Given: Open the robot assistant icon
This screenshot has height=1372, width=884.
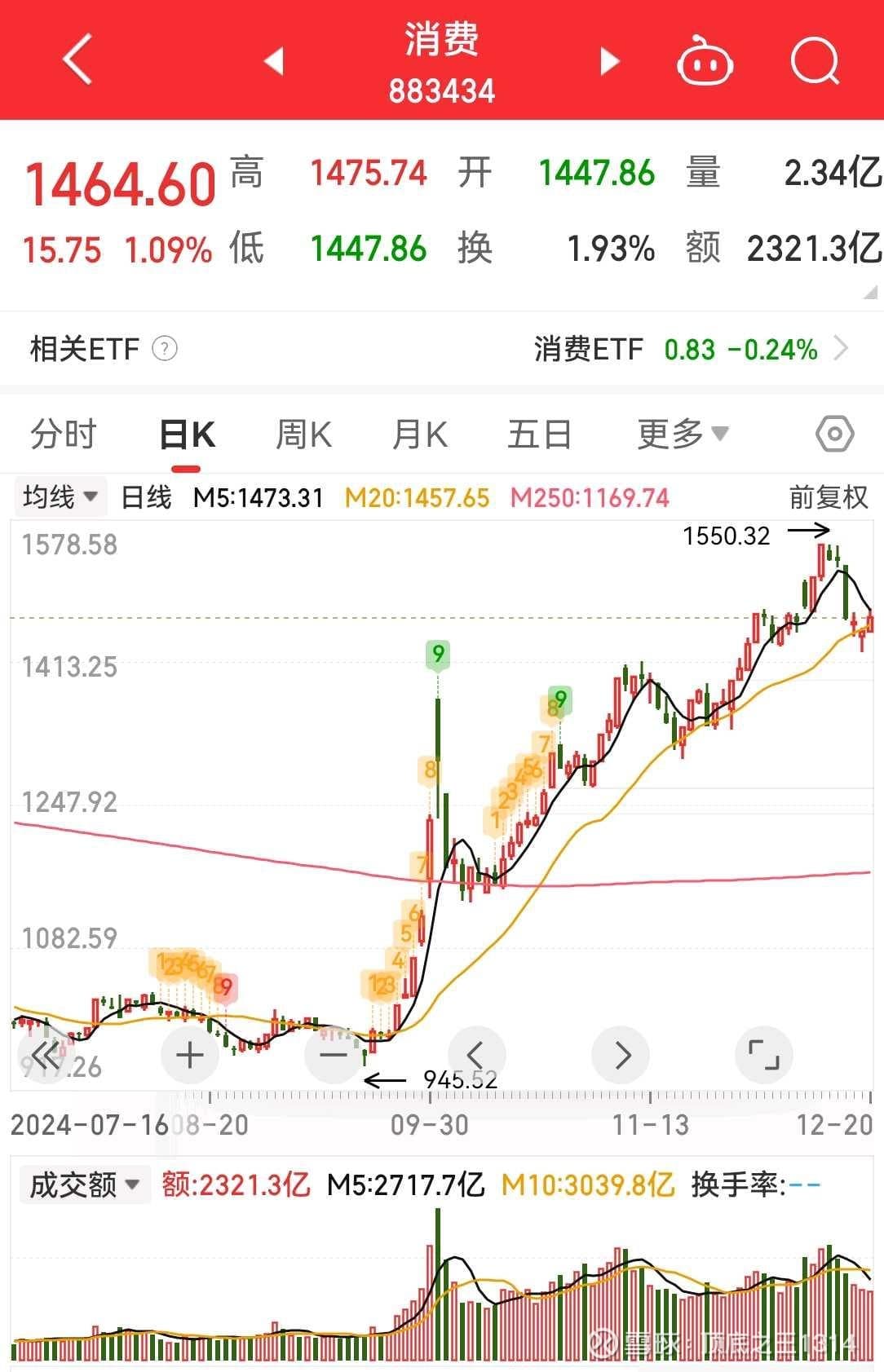Looking at the screenshot, I should pyautogui.click(x=705, y=60).
